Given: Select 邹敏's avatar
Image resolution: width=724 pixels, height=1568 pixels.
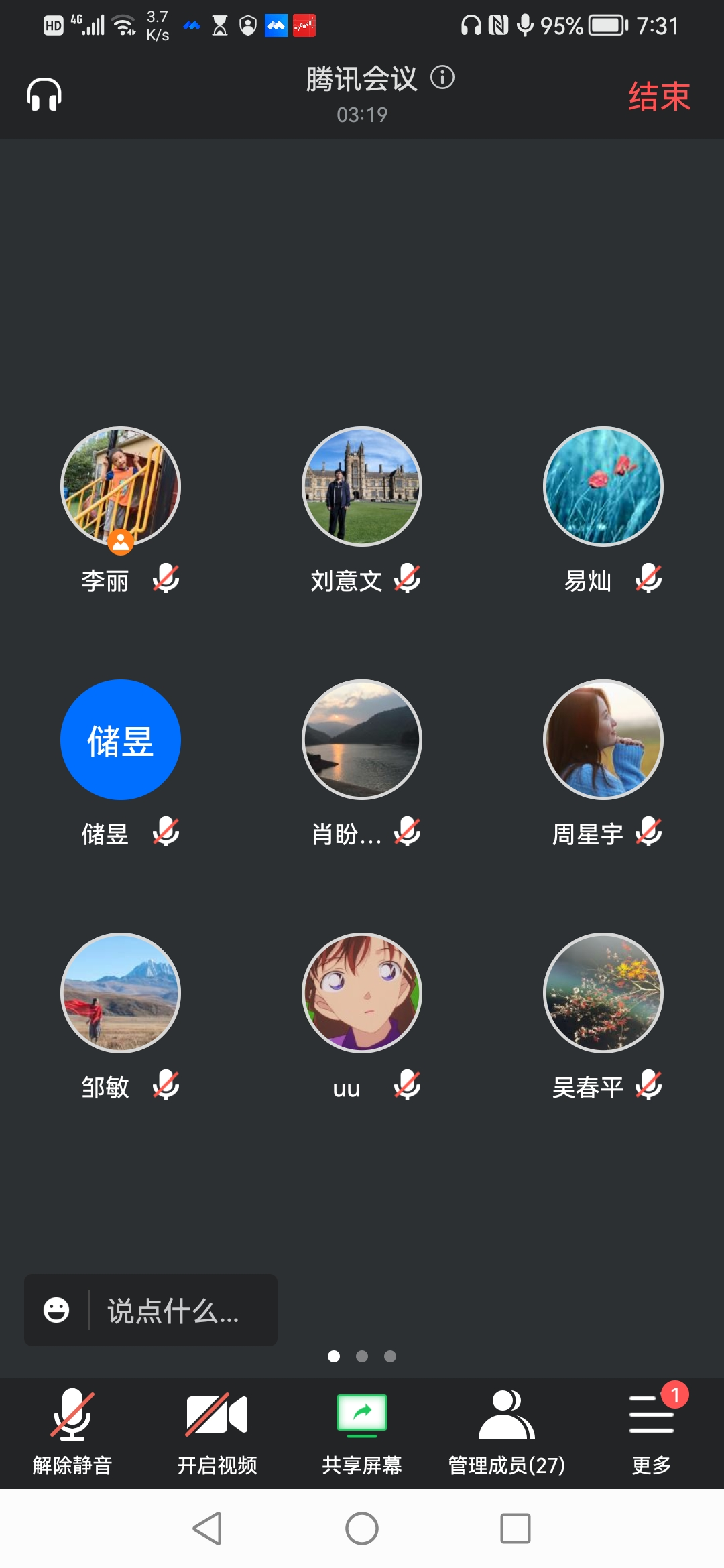Looking at the screenshot, I should (x=121, y=993).
